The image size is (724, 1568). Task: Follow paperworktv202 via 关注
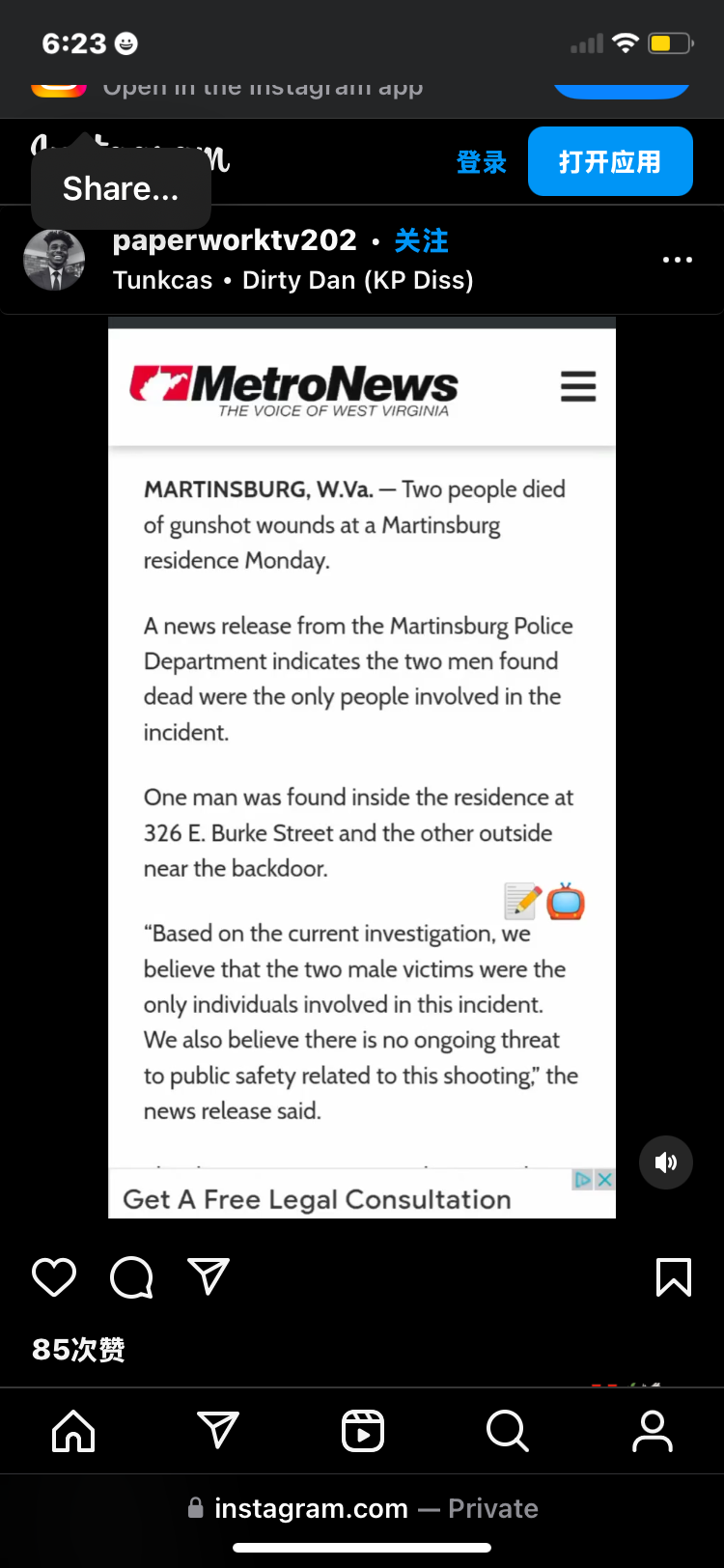[x=421, y=240]
